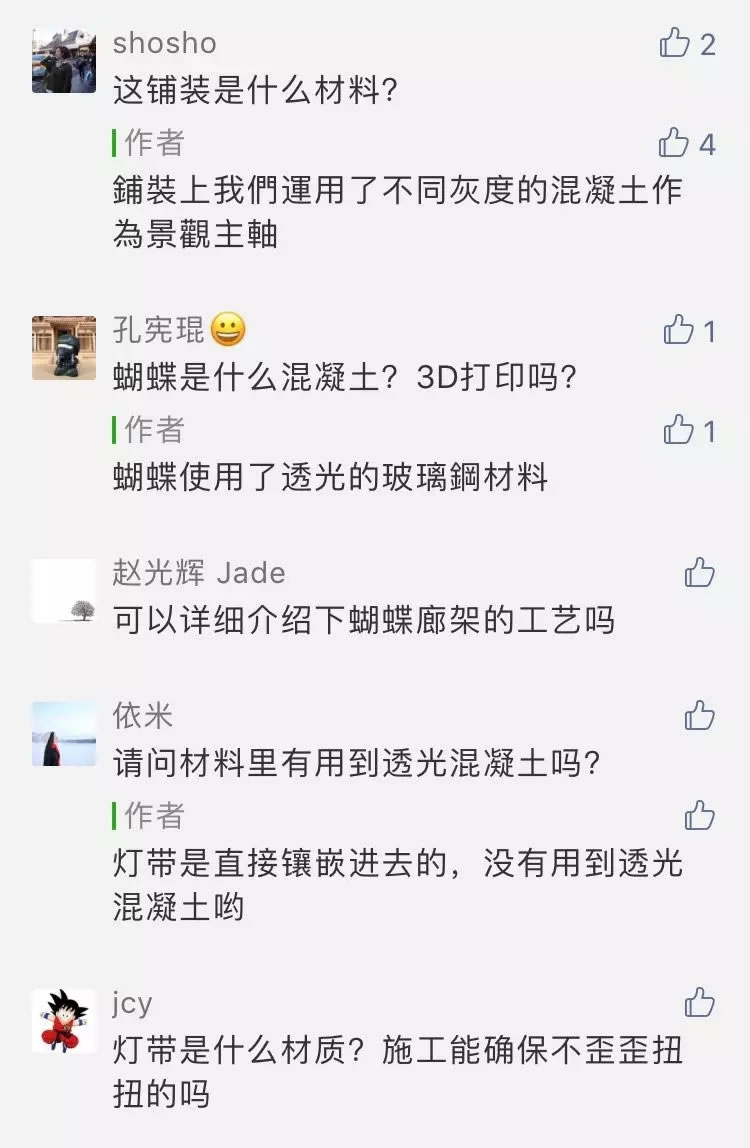Like shosho's comment about the paving material
The width and height of the screenshot is (750, 1148).
click(675, 43)
